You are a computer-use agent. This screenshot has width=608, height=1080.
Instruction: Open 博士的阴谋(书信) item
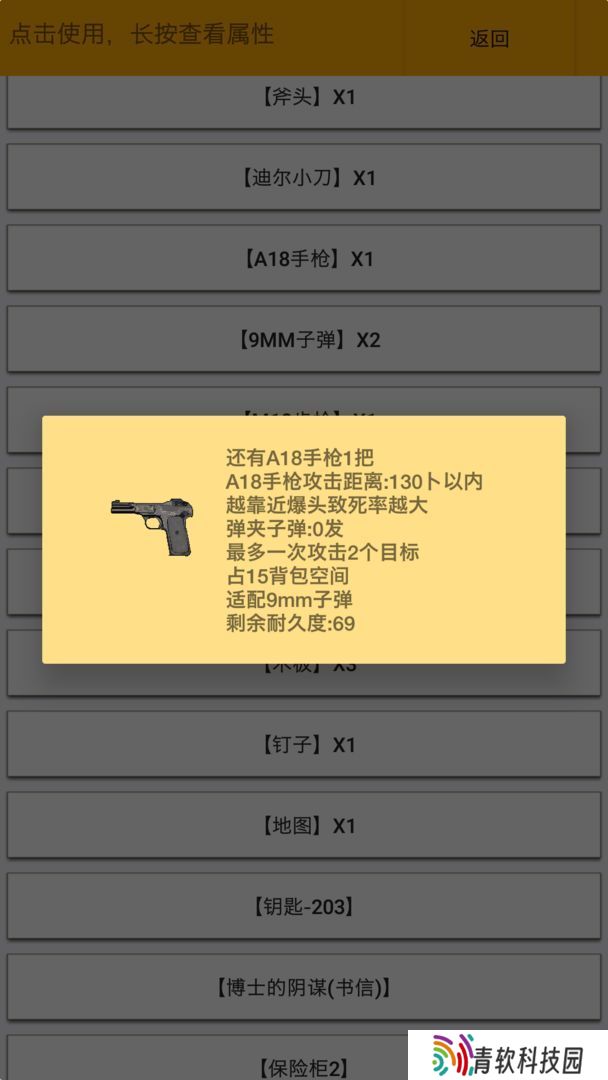coord(304,988)
